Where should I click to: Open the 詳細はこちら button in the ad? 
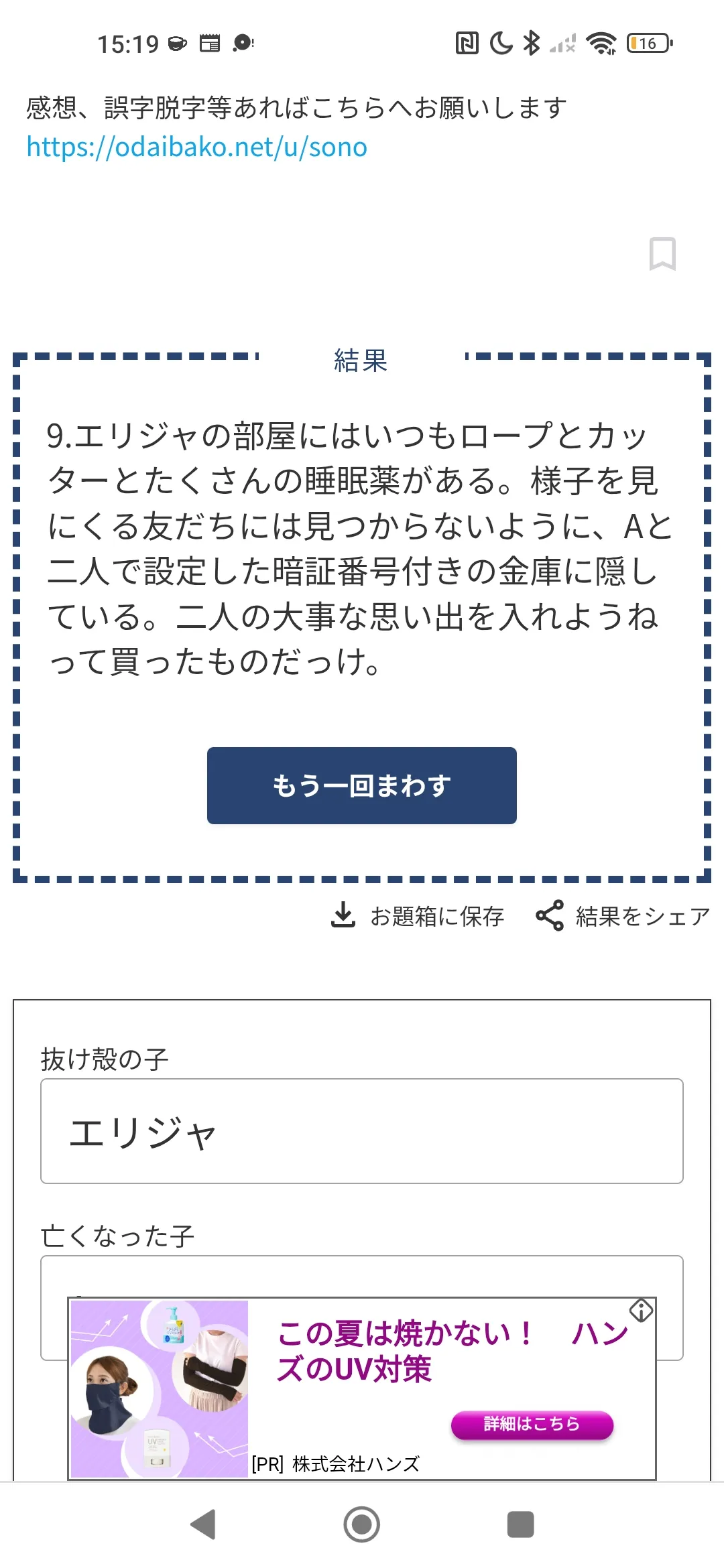click(532, 1425)
